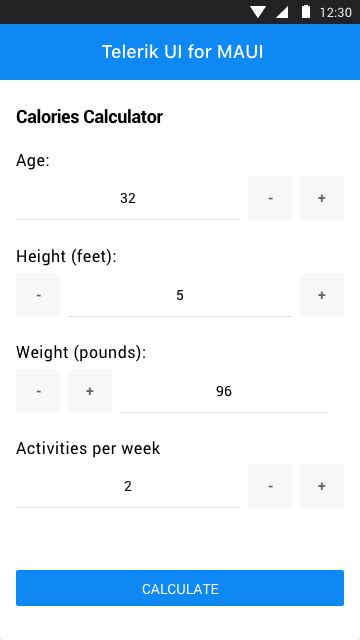The image size is (360, 640).
Task: Decrease Activities per week
Action: point(270,486)
